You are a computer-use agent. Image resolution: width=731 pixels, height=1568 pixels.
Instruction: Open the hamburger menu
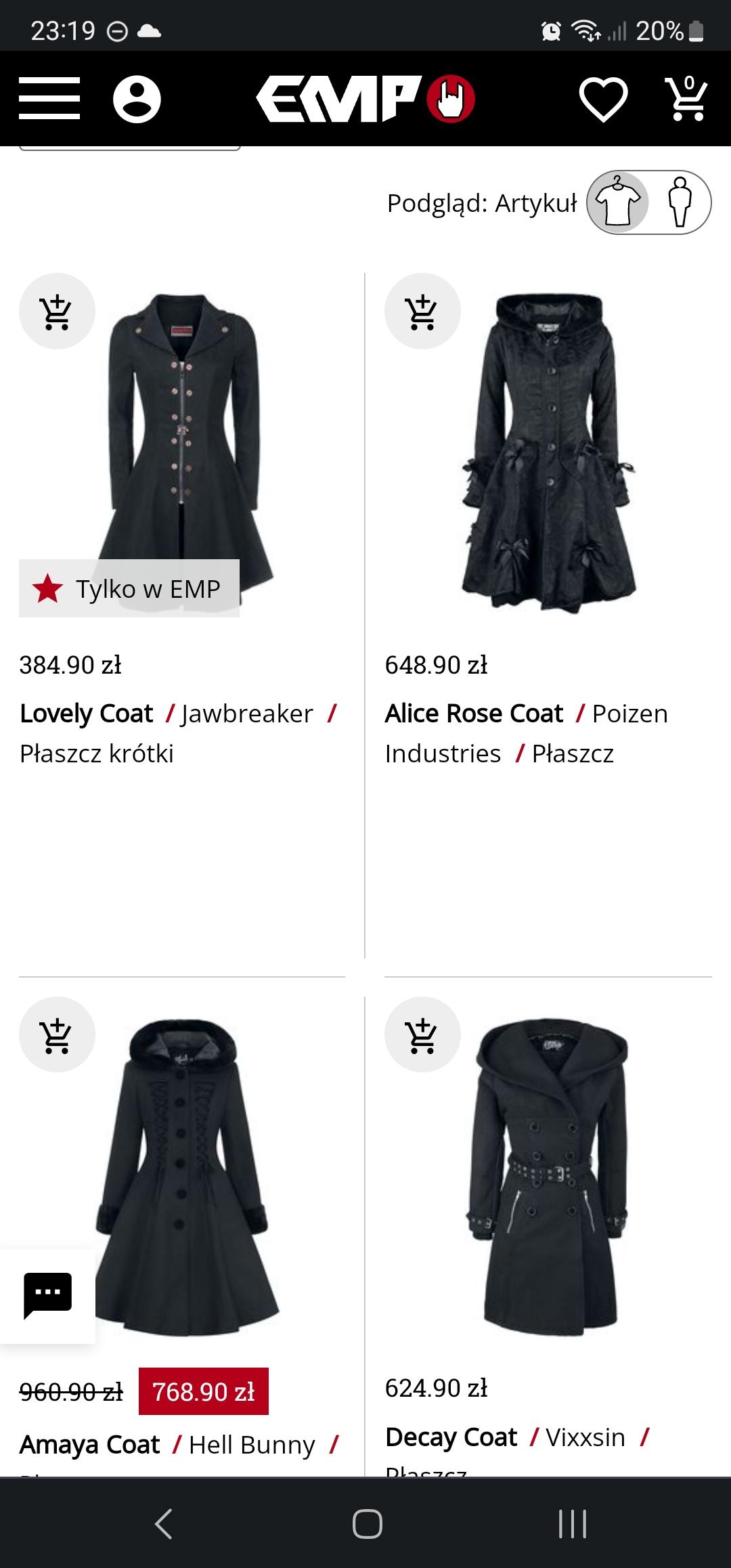click(49, 98)
